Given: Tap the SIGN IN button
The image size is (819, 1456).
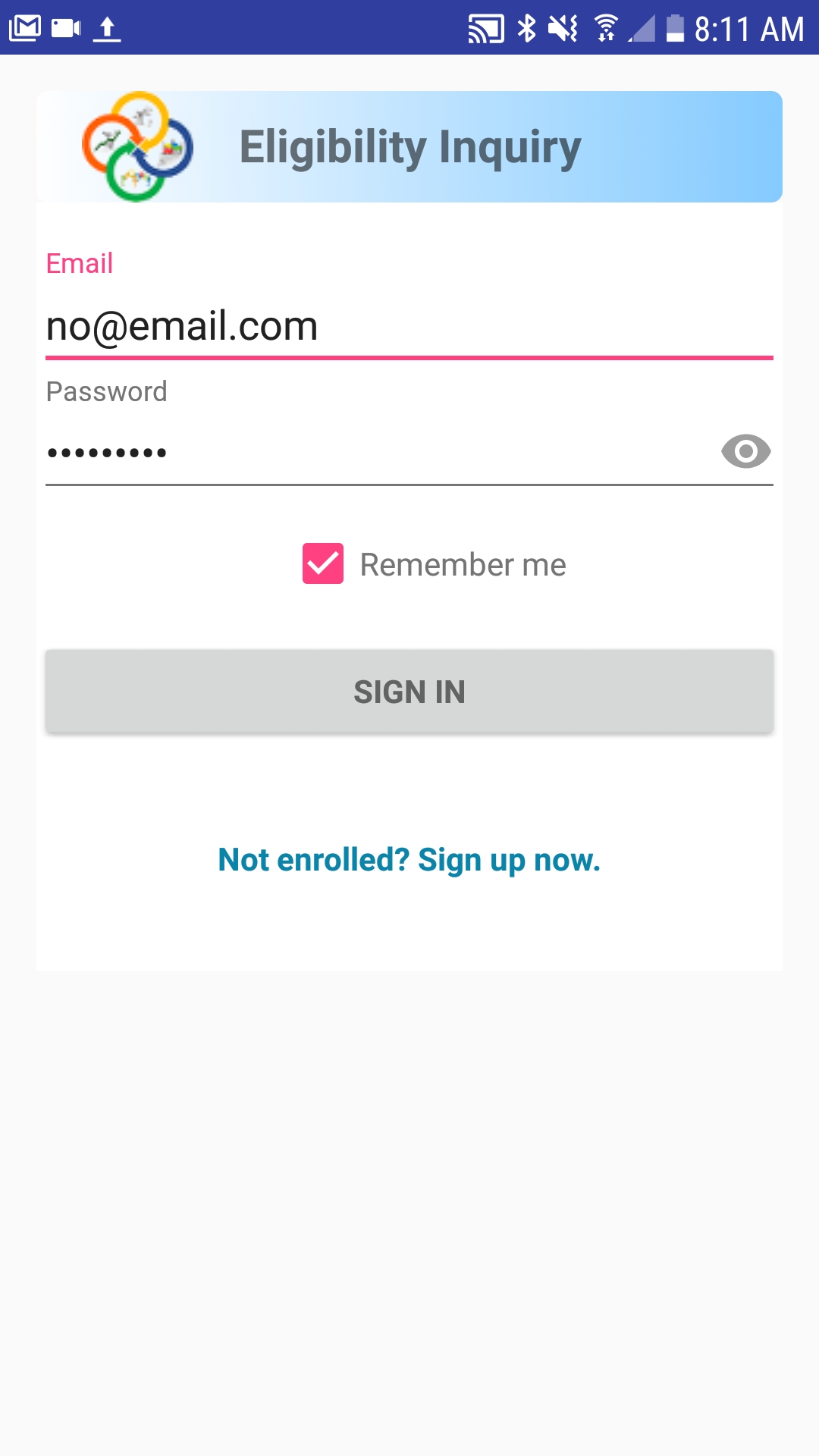Looking at the screenshot, I should [409, 691].
